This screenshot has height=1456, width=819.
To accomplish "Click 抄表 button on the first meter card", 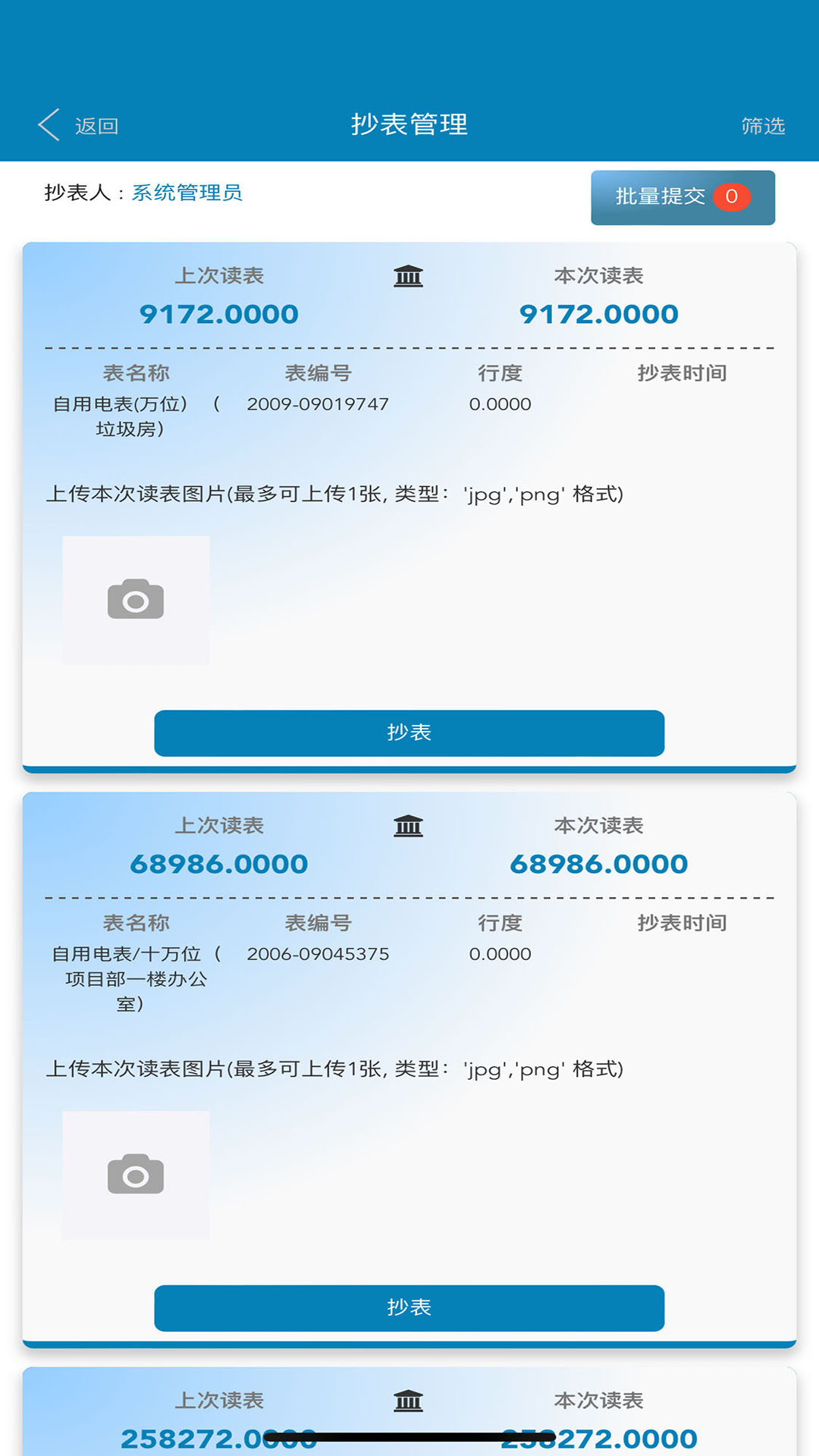I will (x=409, y=733).
